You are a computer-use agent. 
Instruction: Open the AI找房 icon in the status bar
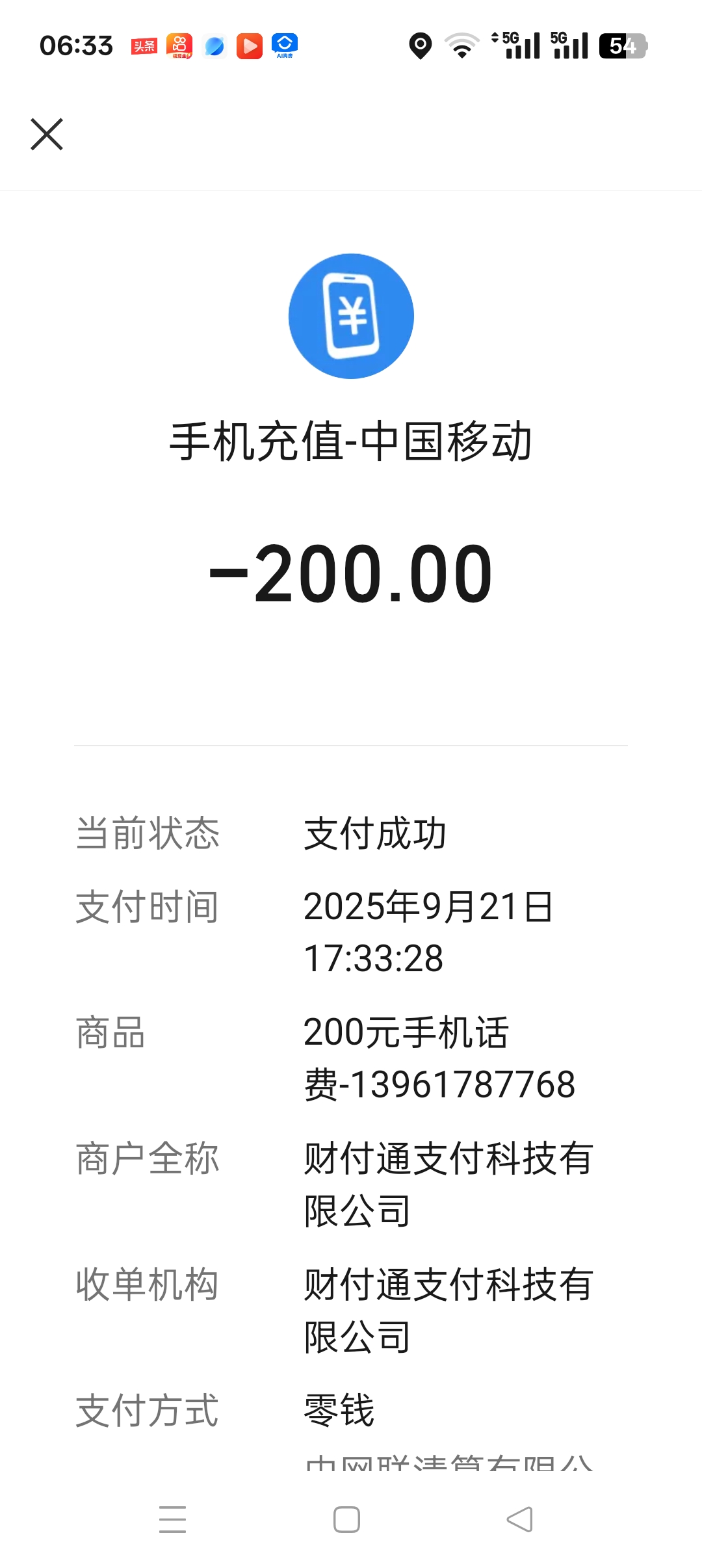[284, 46]
